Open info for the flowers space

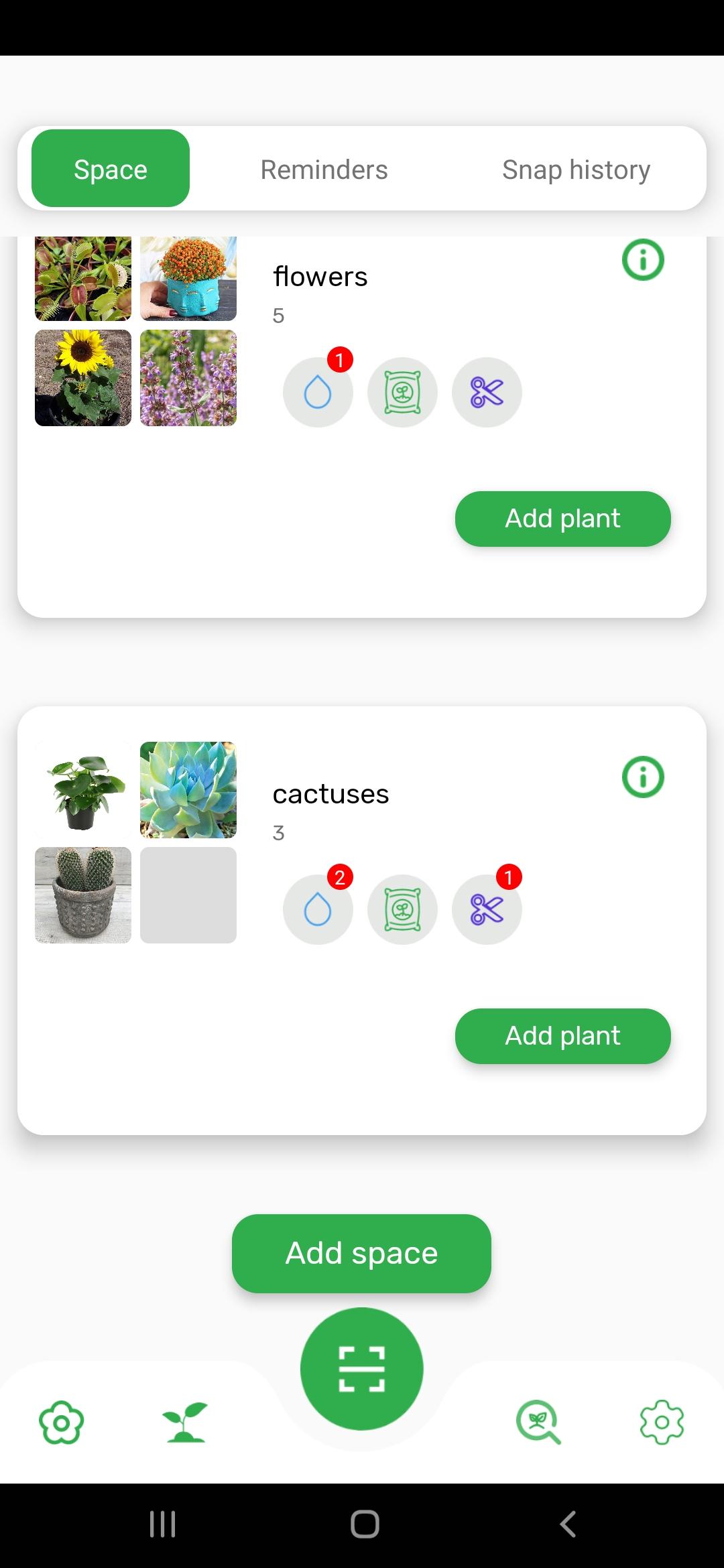[643, 259]
